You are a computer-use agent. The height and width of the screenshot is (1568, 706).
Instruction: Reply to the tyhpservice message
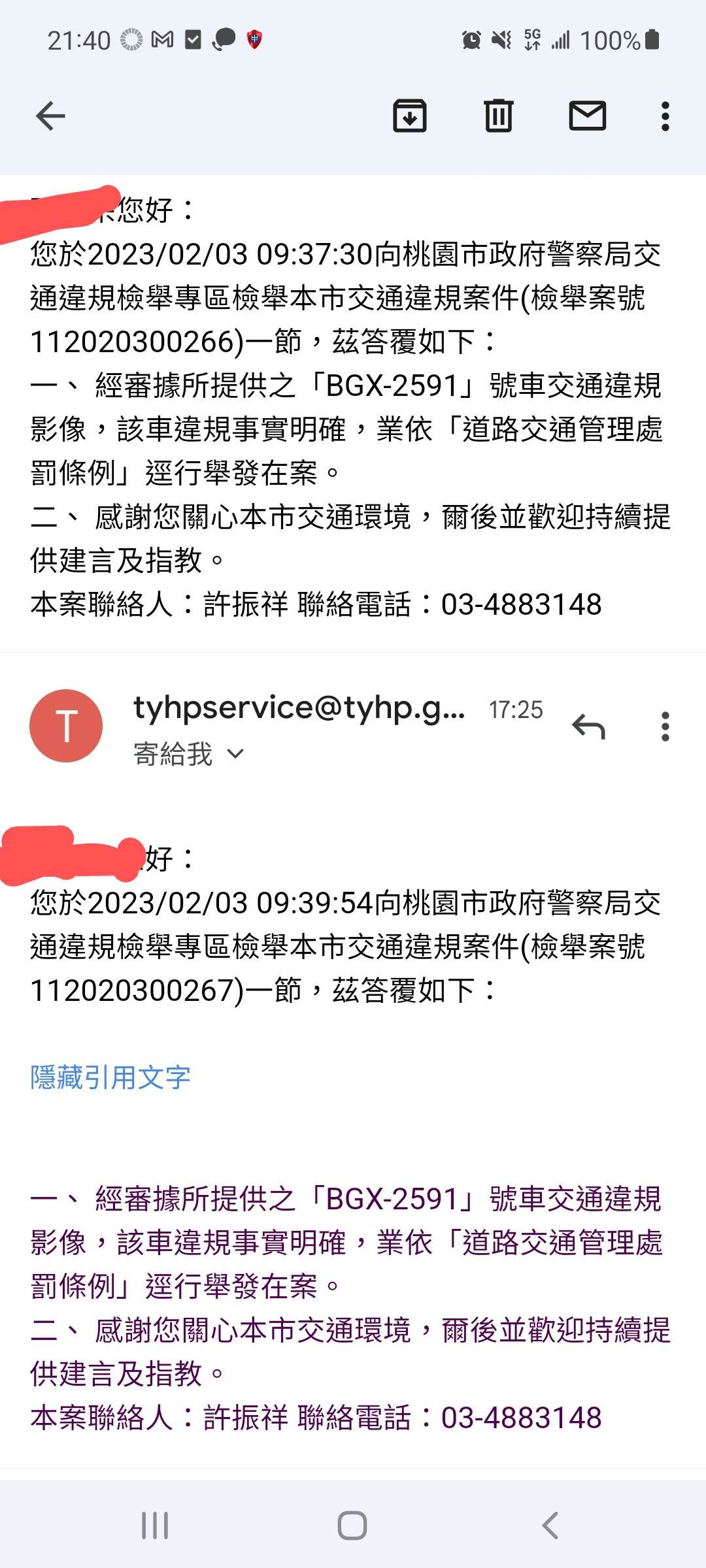(x=588, y=726)
